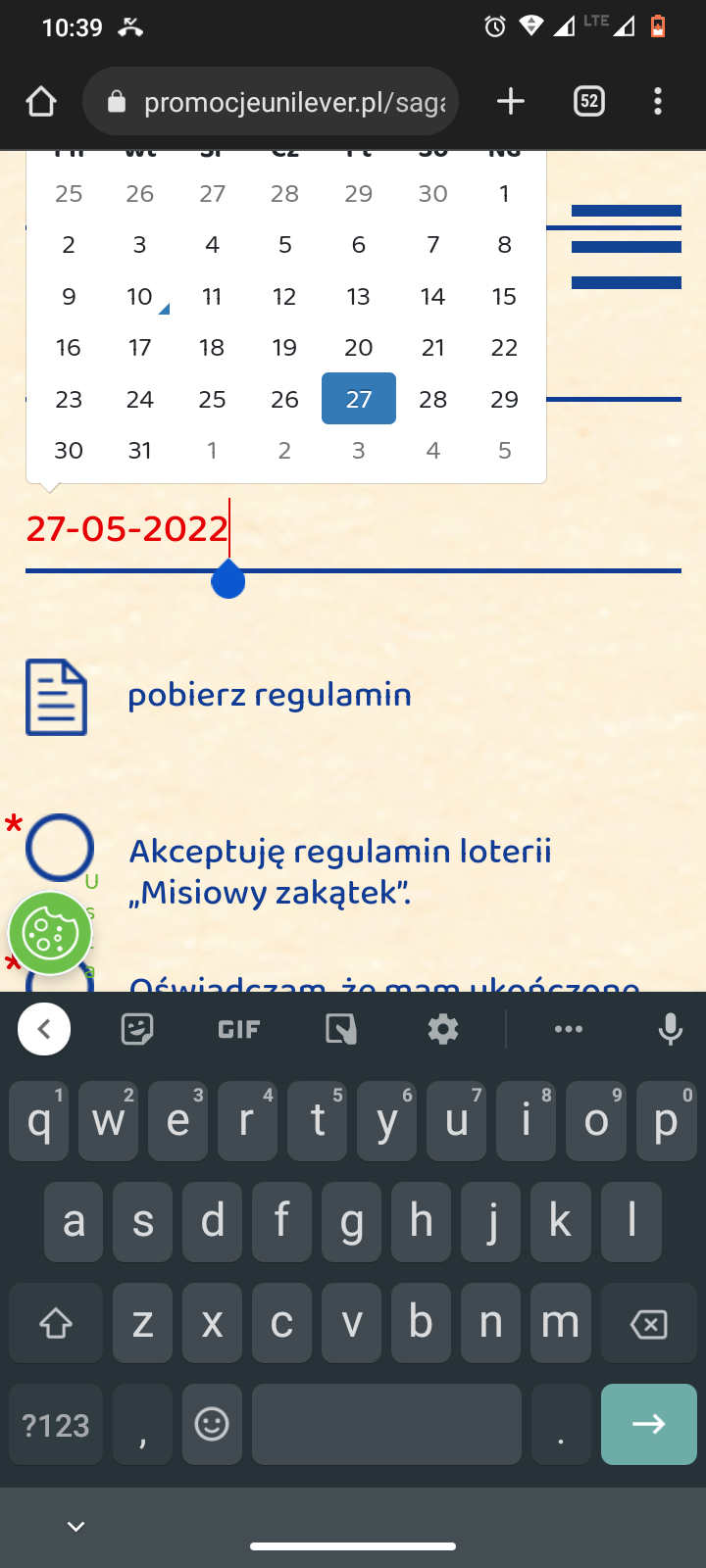Screen dimensions: 706x1568
Task: Start voice typing with the microphone
Action: coord(671,1029)
